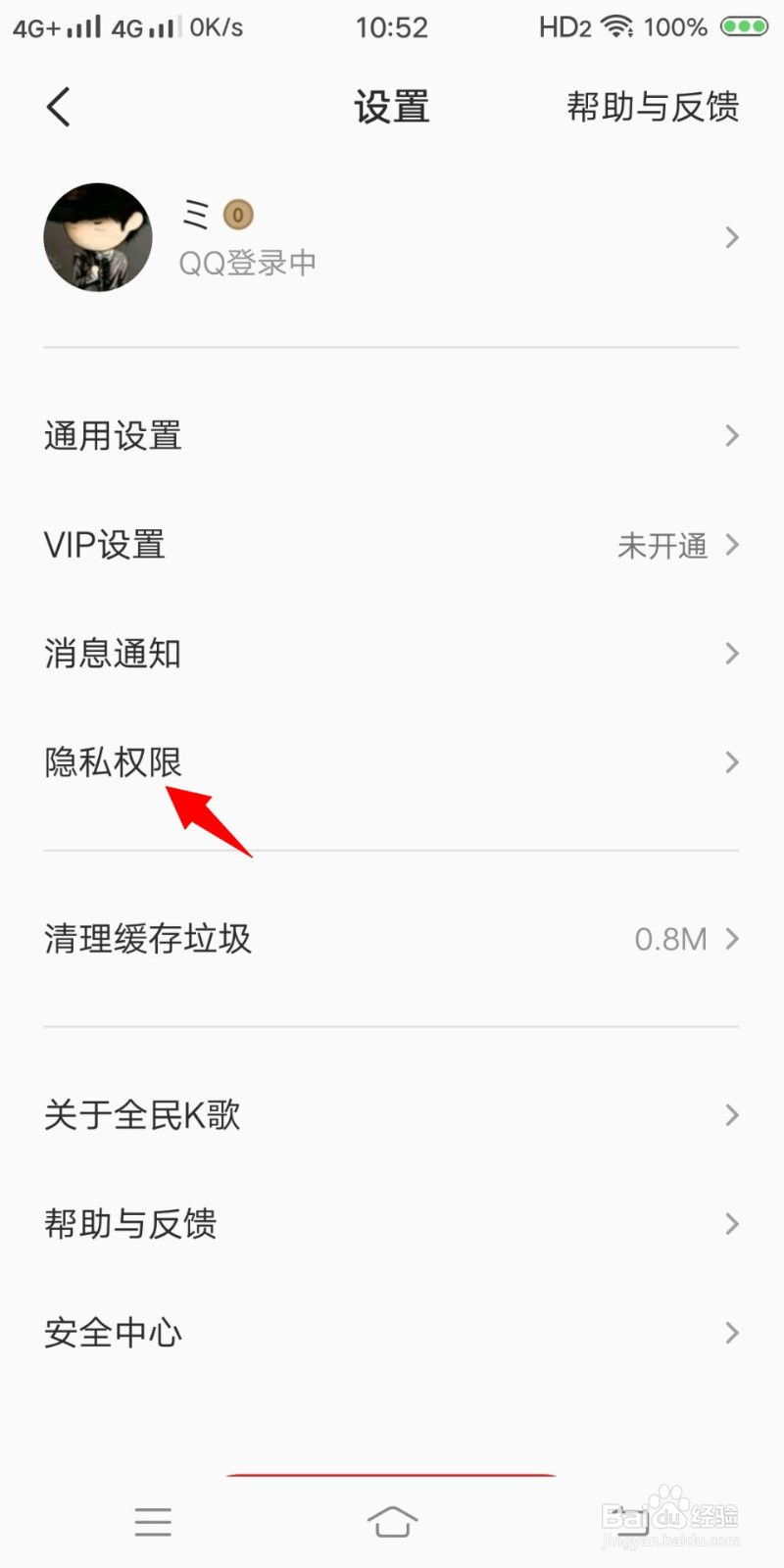Expand the 通用设置 general settings row

coord(392,435)
